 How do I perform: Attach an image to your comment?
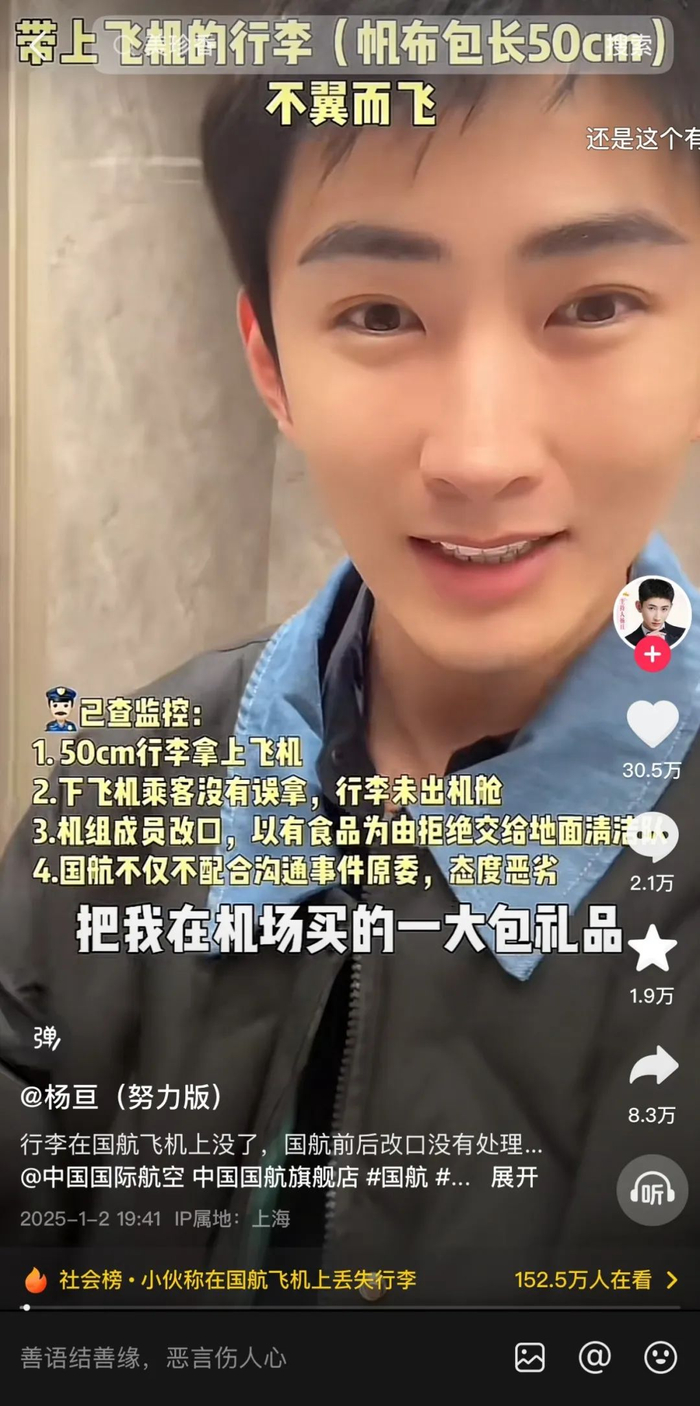coord(530,1357)
